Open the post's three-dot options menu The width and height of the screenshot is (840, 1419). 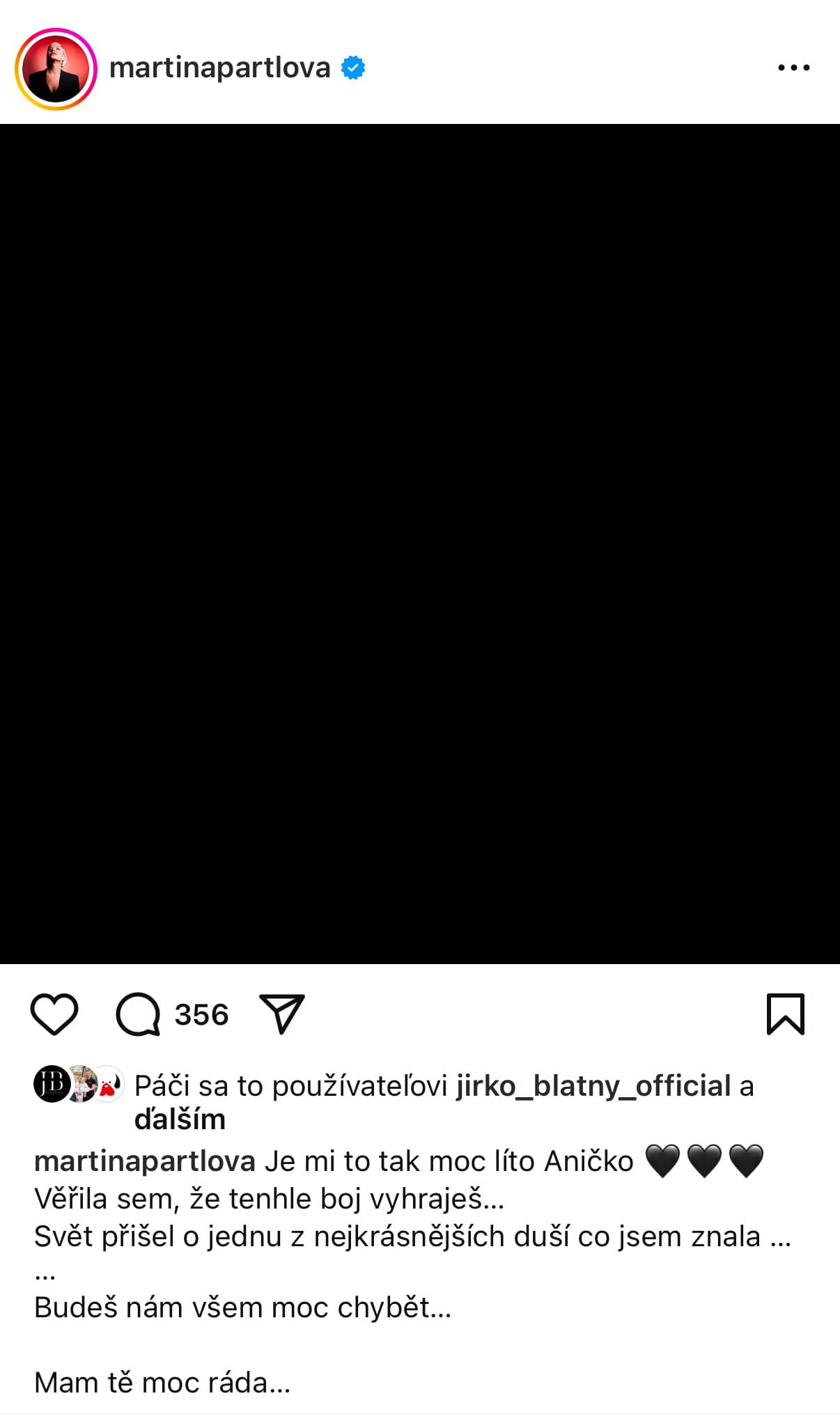coord(793,68)
